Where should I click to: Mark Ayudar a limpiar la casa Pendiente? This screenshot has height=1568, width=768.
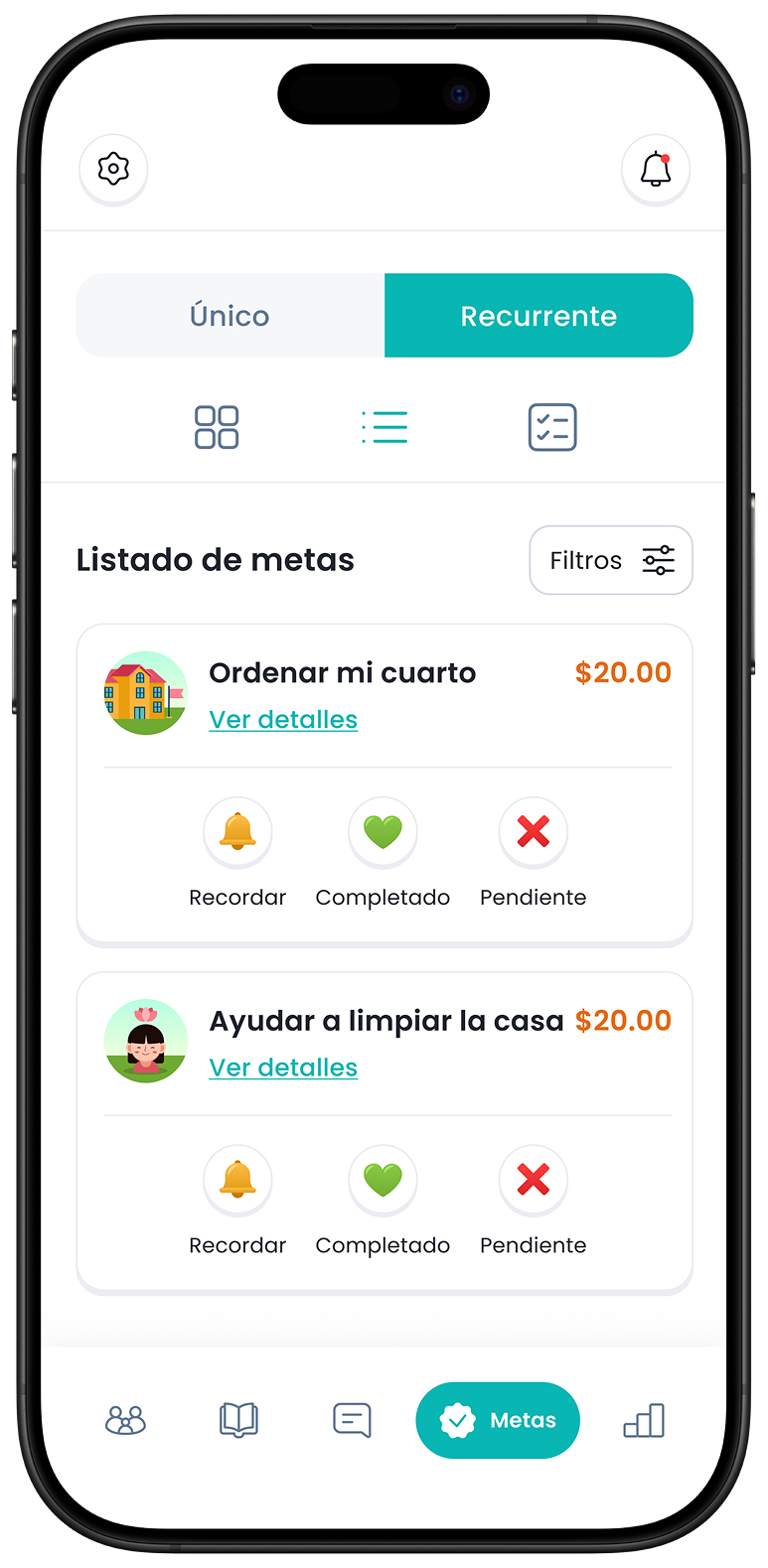[534, 1200]
